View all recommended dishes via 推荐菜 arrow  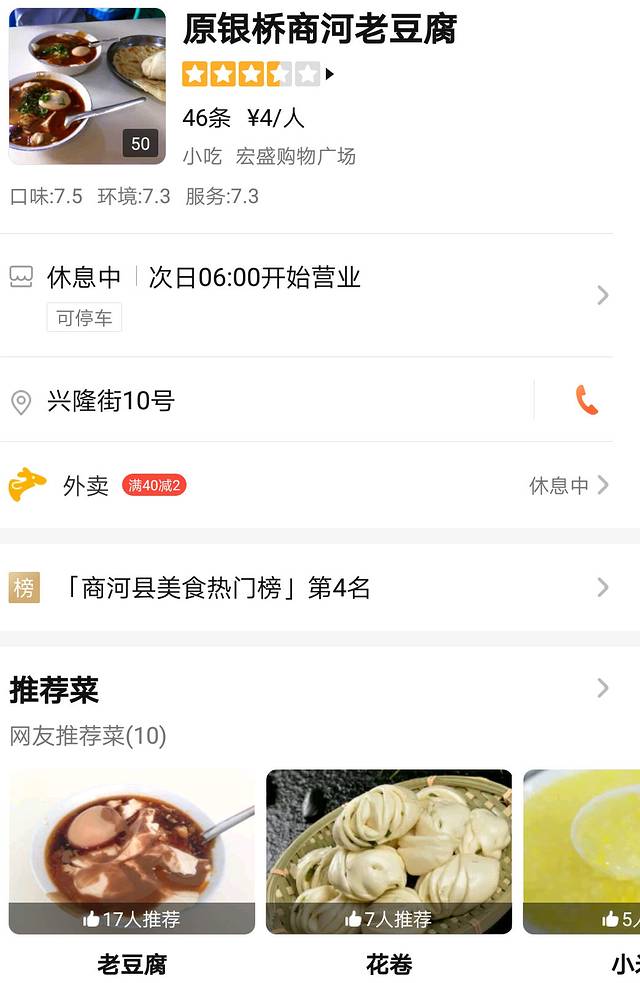pos(602,688)
